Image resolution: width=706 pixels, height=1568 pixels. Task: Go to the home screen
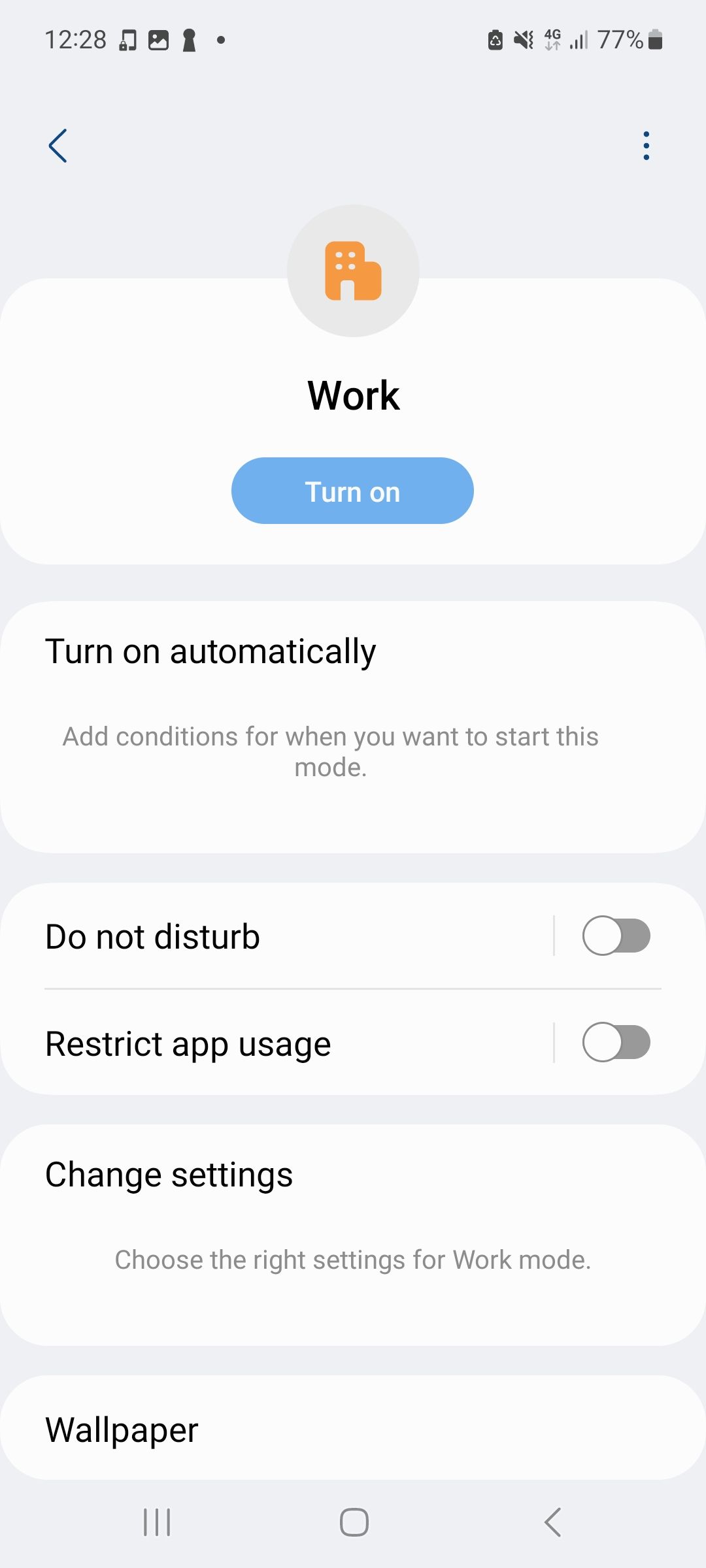(354, 1522)
